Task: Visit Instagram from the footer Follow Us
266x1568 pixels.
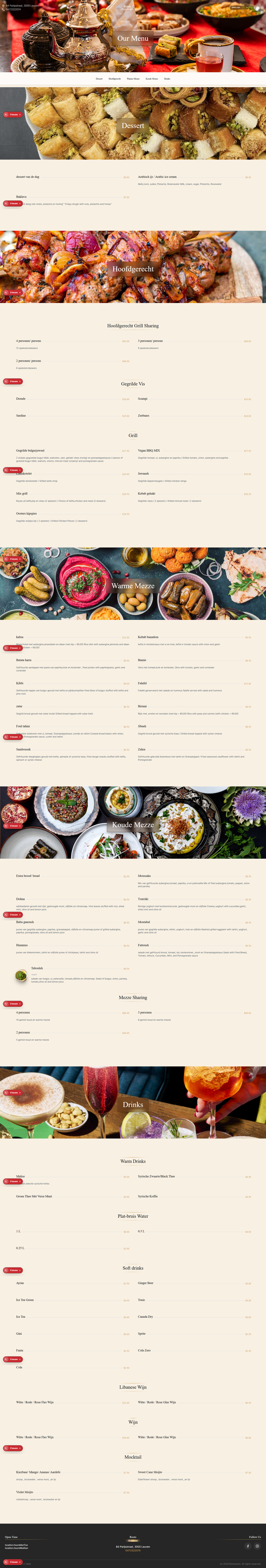Action: 257,1546
